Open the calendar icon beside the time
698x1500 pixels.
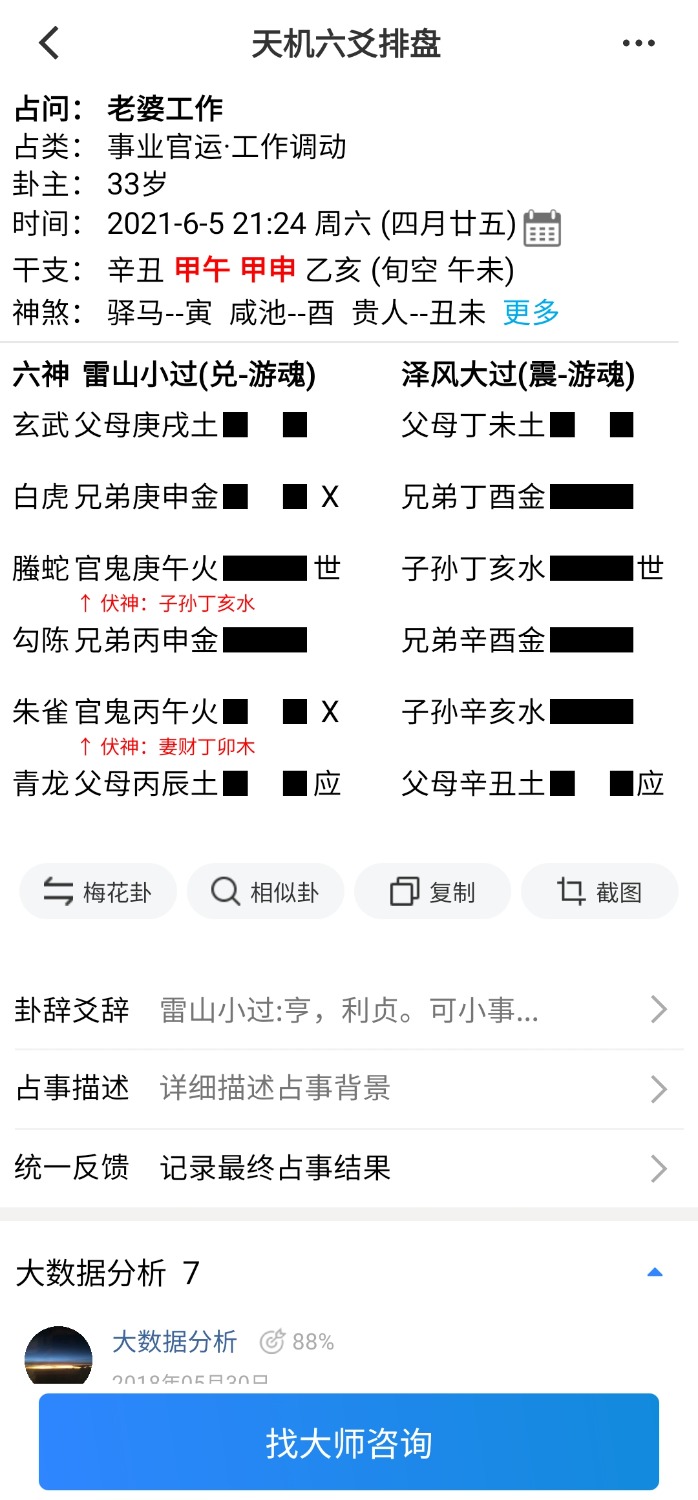click(542, 228)
